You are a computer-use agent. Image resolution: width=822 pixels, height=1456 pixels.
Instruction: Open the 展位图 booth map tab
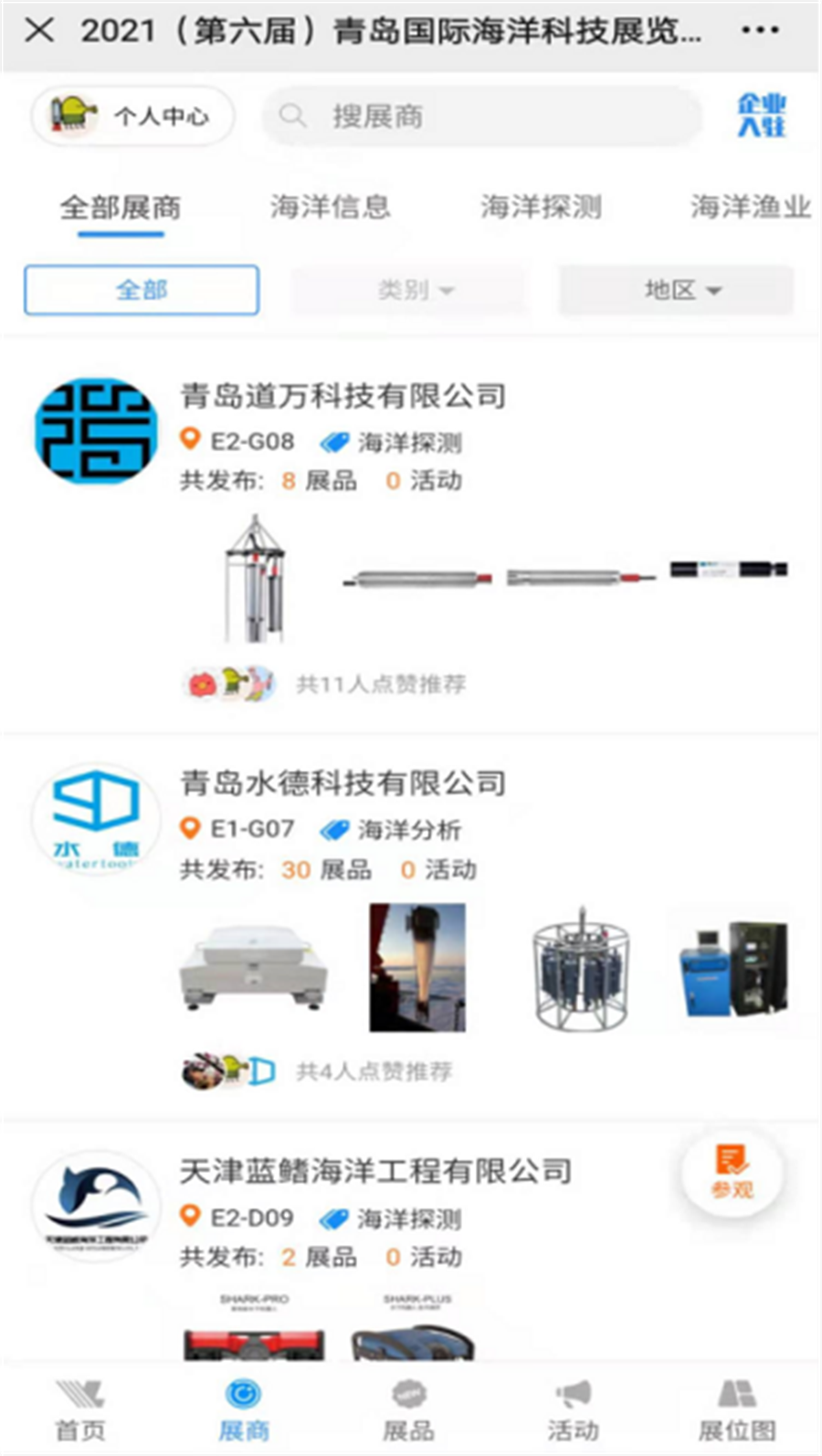(737, 1411)
